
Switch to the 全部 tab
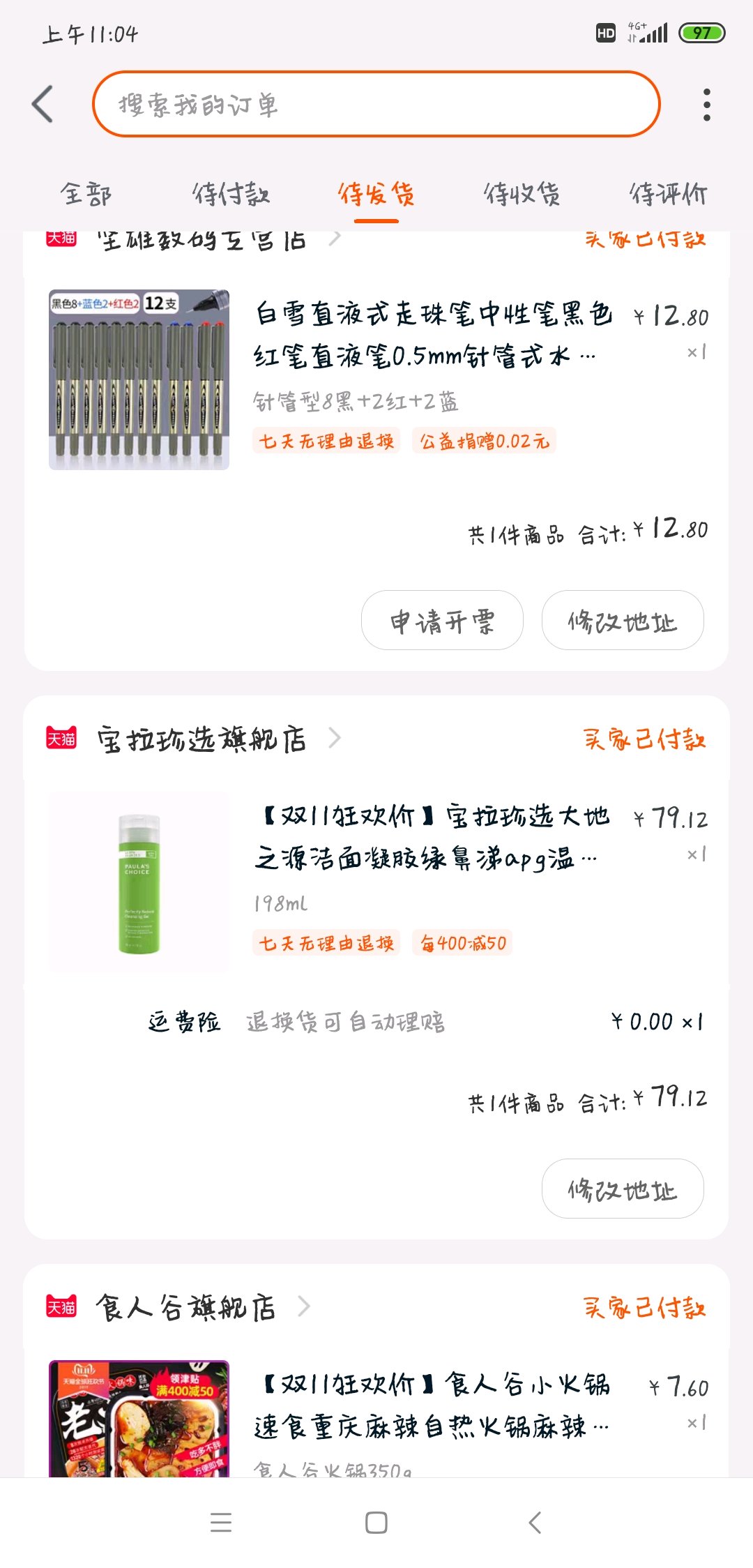pos(86,194)
